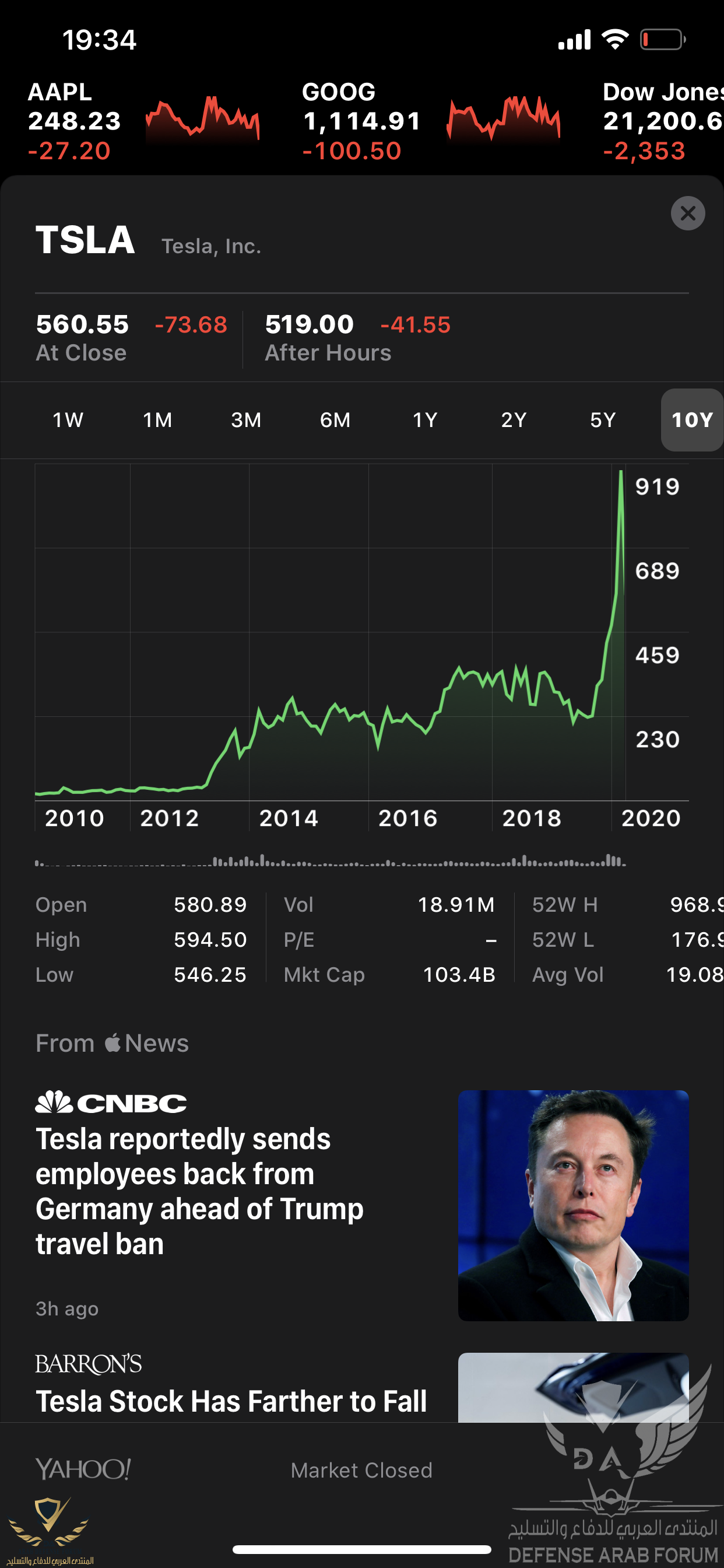Screen dimensions: 724x1568
Task: Read CNBC story on Tesla employees in Germany
Action: pos(199,1191)
